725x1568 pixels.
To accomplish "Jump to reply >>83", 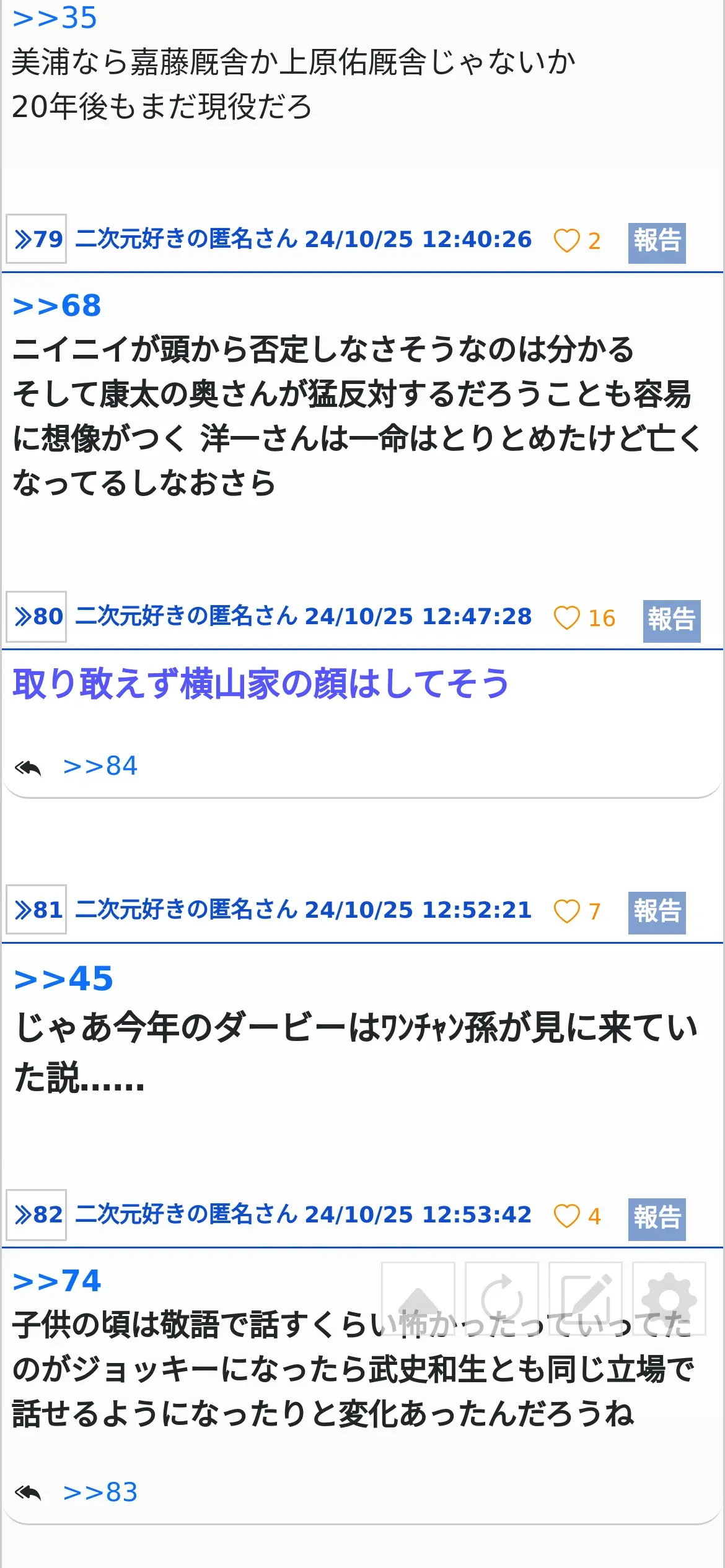I will point(100,1492).
